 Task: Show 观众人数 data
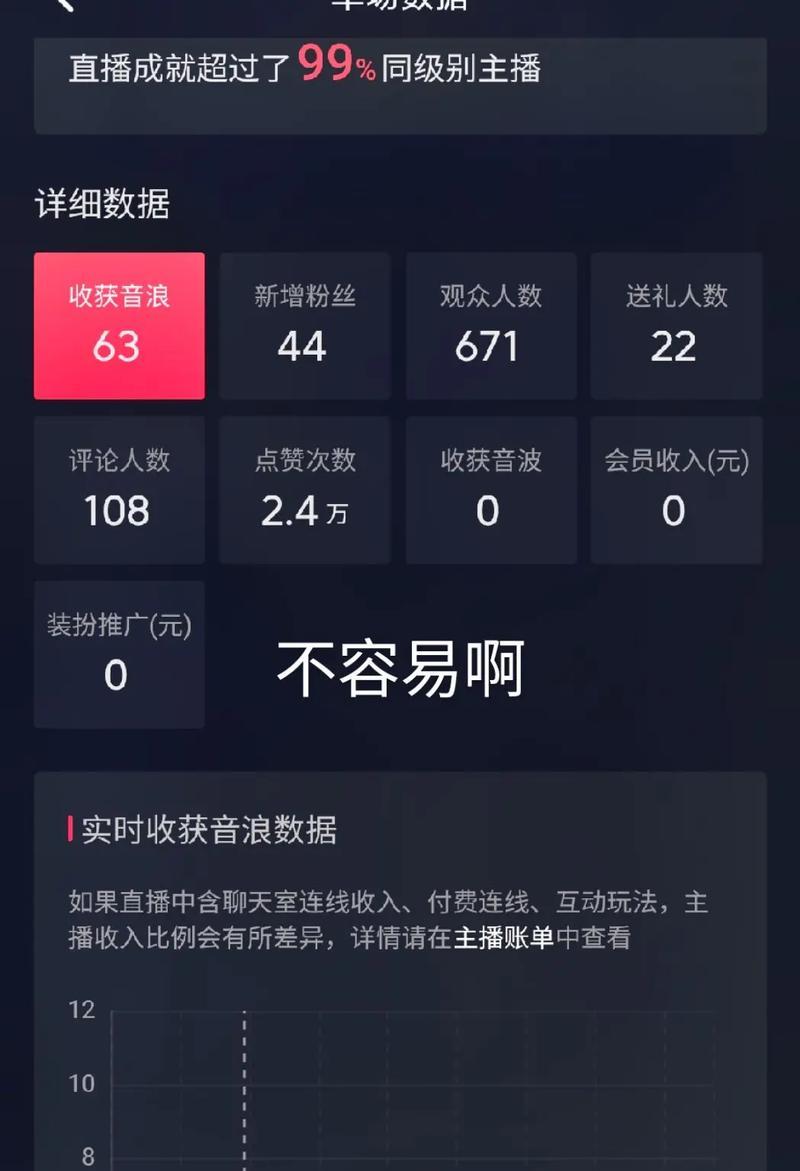[x=490, y=326]
